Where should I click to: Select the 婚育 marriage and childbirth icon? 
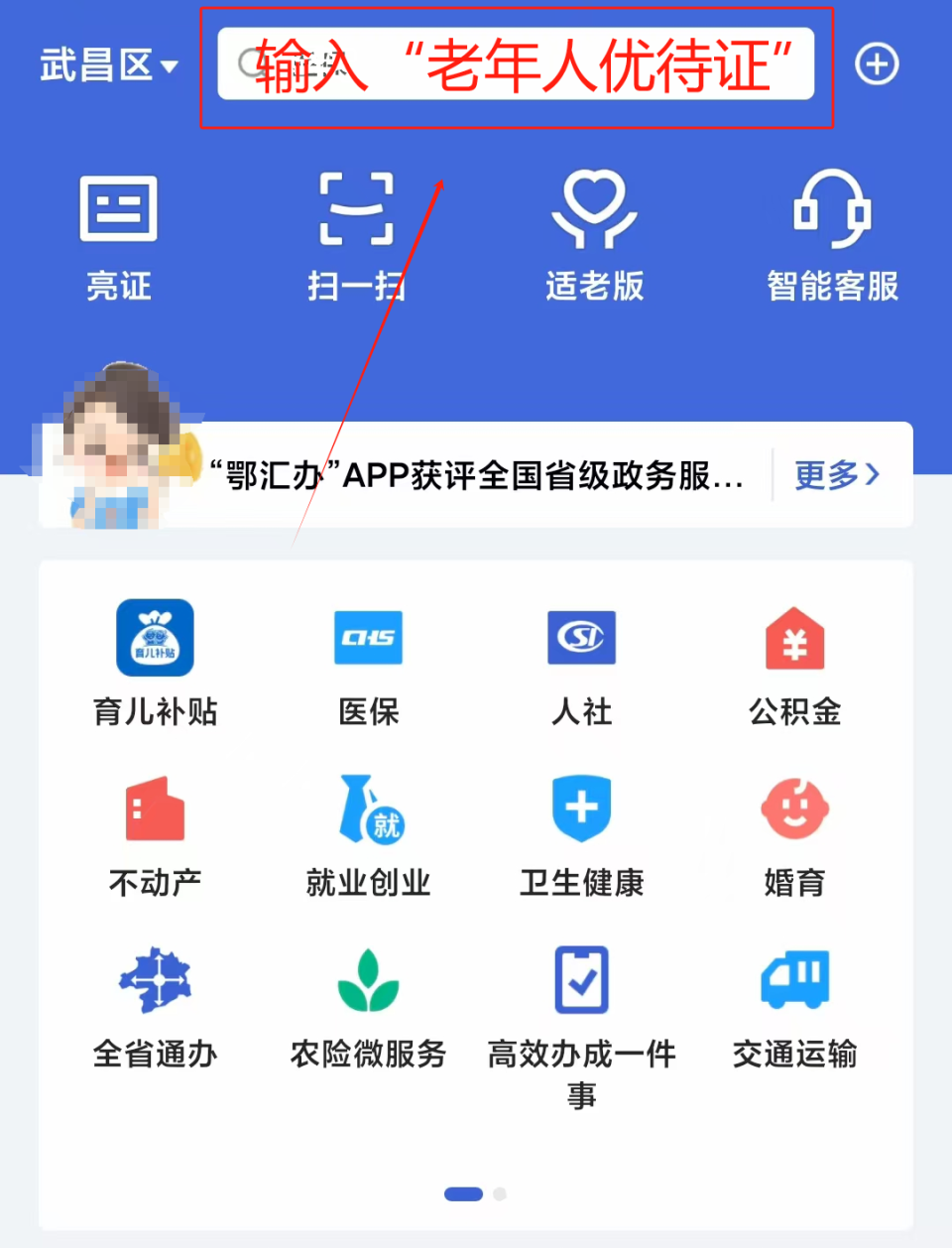coord(794,831)
